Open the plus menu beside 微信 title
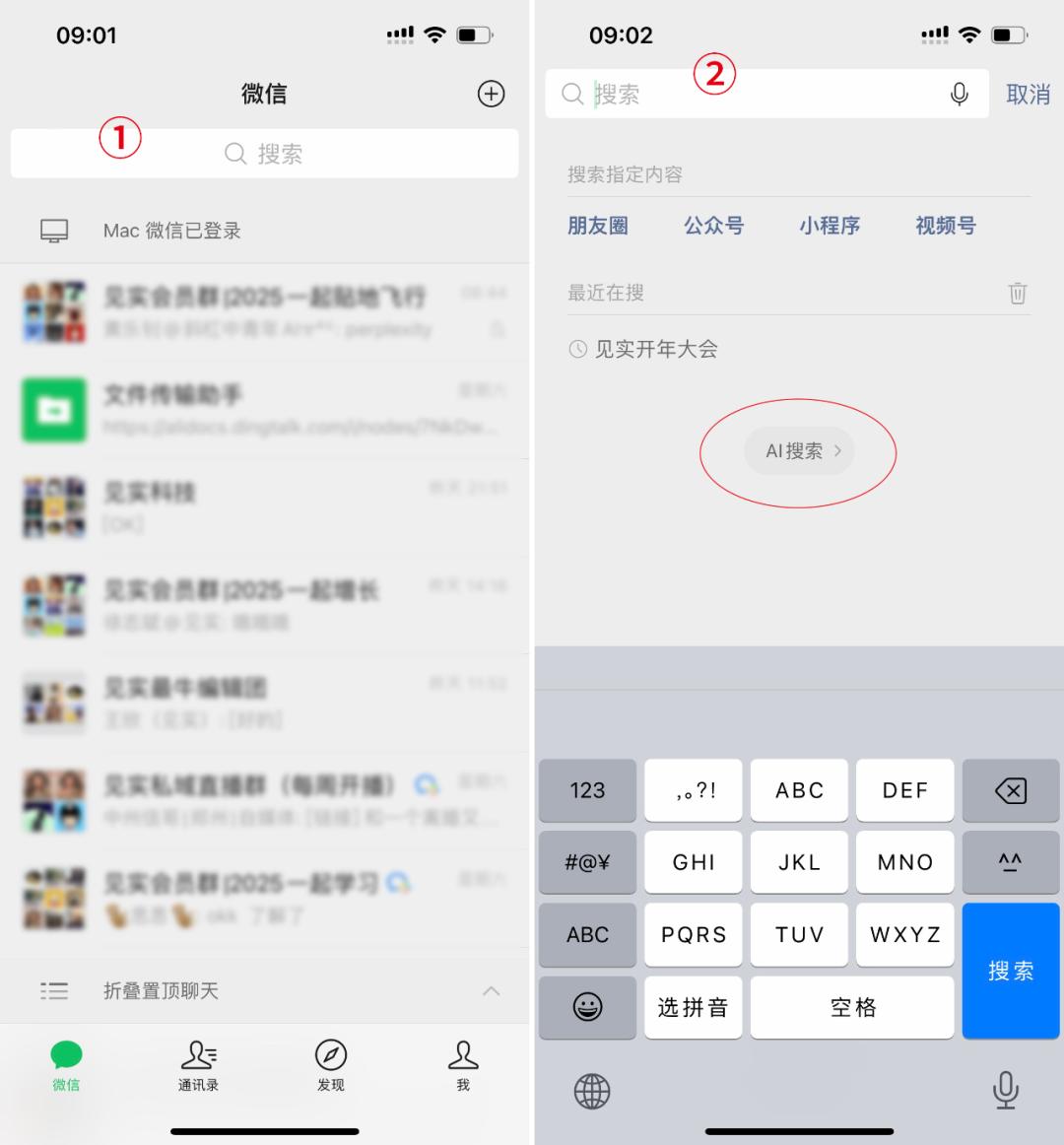Viewport: 1064px width, 1145px height. (491, 94)
